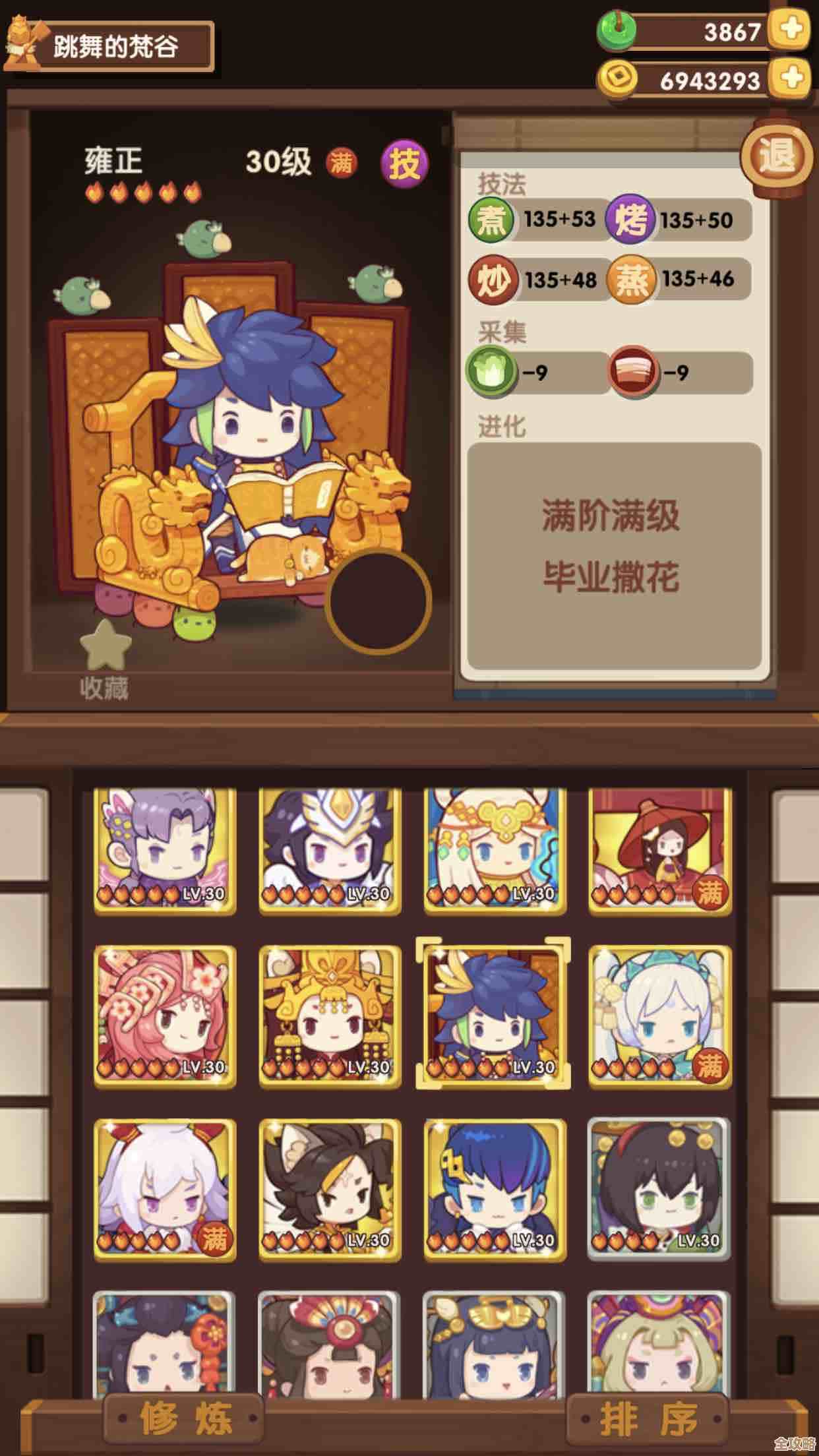The image size is (819, 1456).
Task: Add more jade with the plus button
Action: 791,30
